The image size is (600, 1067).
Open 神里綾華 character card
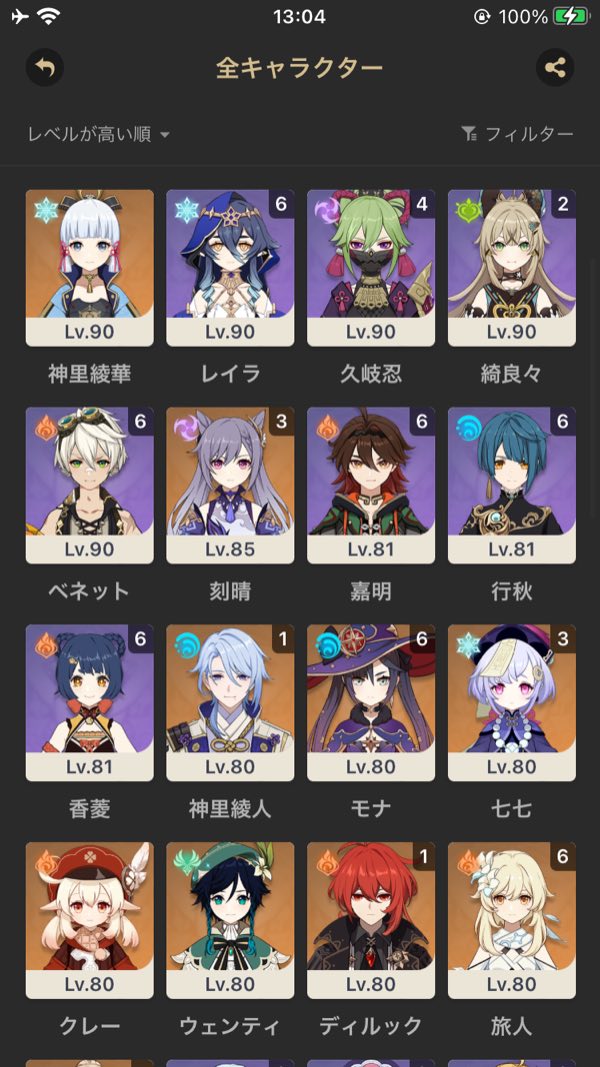pyautogui.click(x=89, y=268)
